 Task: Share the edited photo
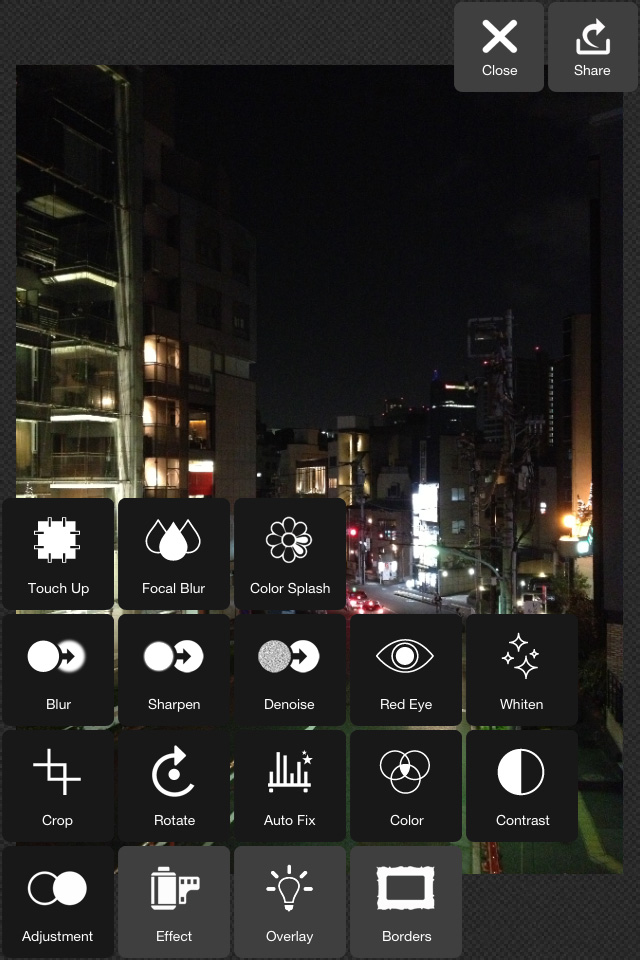pyautogui.click(x=592, y=47)
